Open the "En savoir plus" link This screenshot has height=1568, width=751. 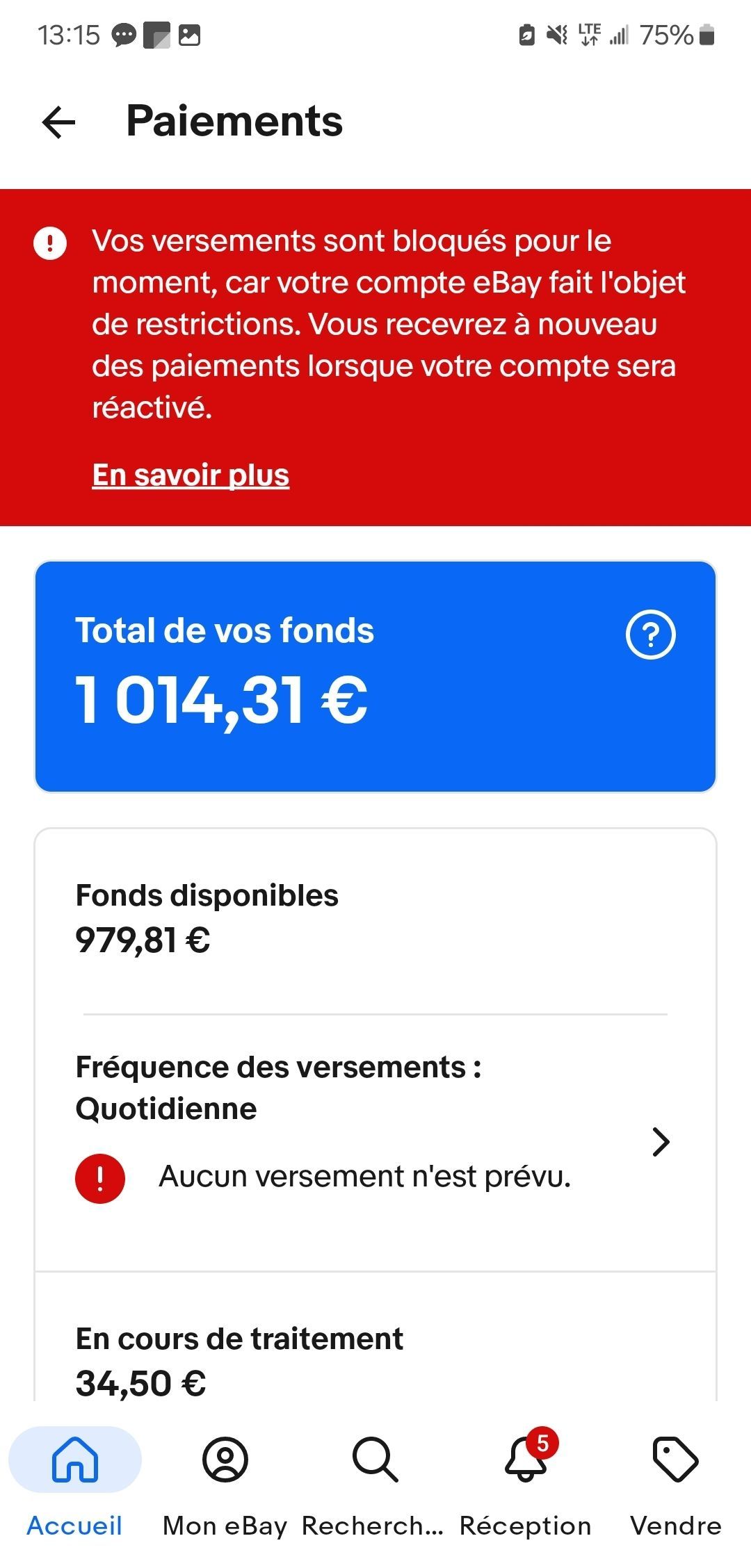pyautogui.click(x=191, y=475)
